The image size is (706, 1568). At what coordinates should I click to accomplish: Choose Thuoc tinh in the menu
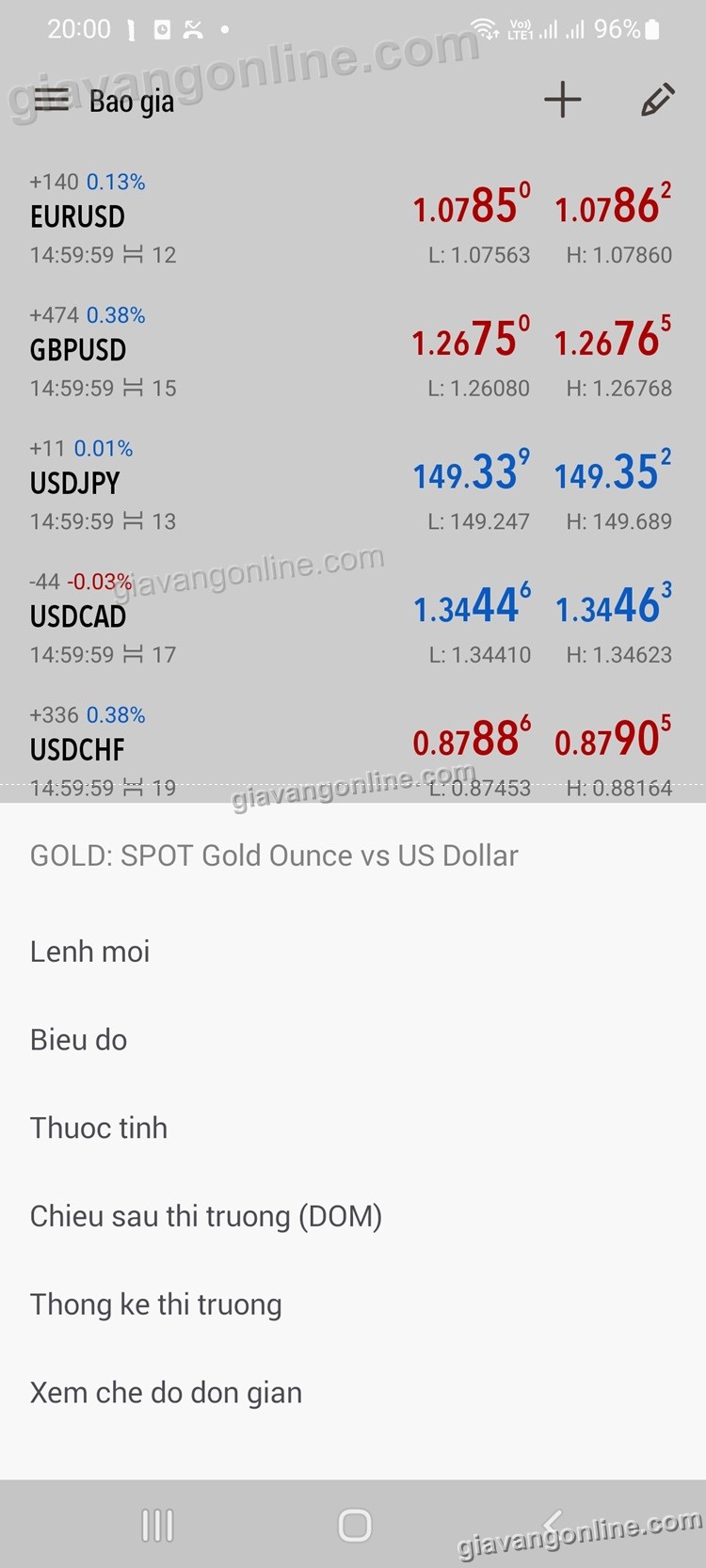click(99, 1128)
